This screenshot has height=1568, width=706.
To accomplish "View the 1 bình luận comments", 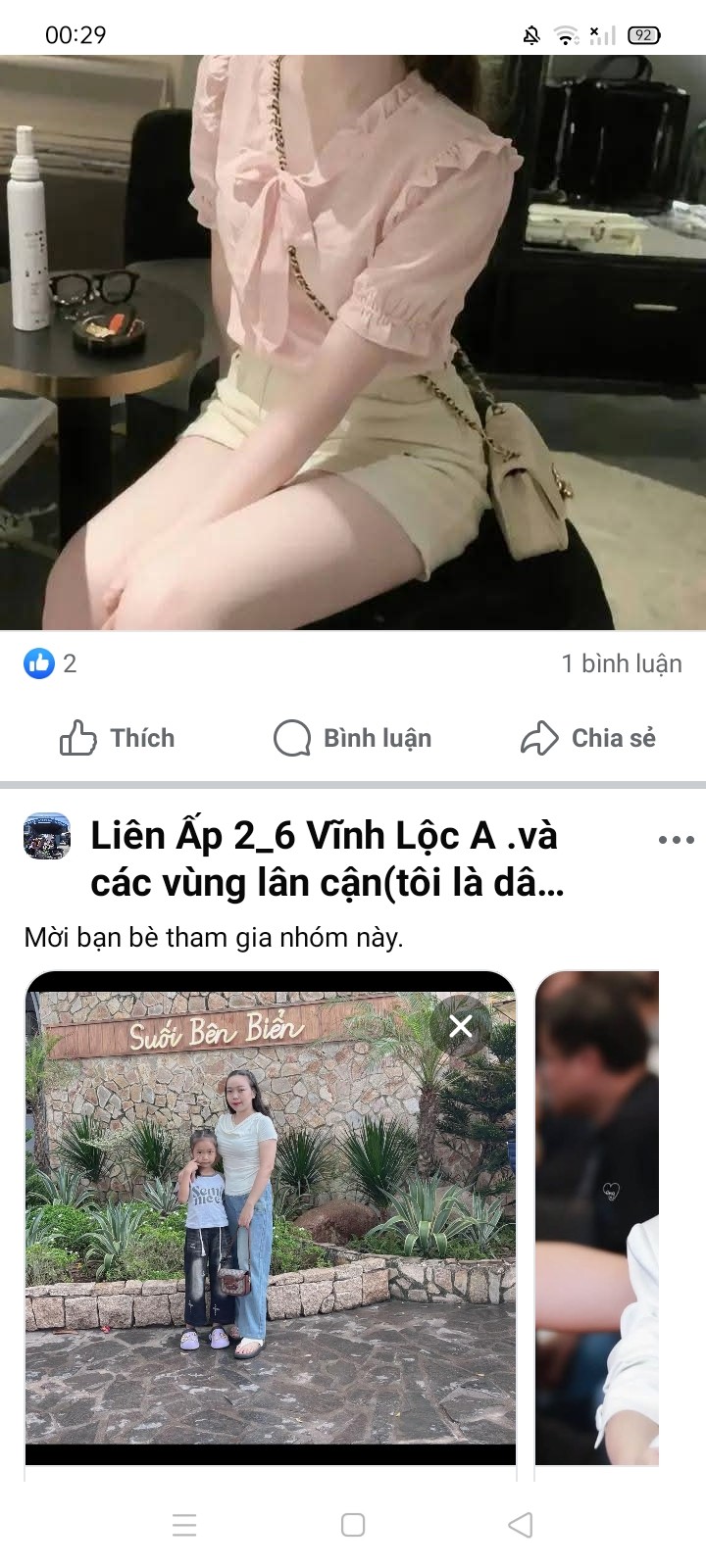I will (621, 663).
